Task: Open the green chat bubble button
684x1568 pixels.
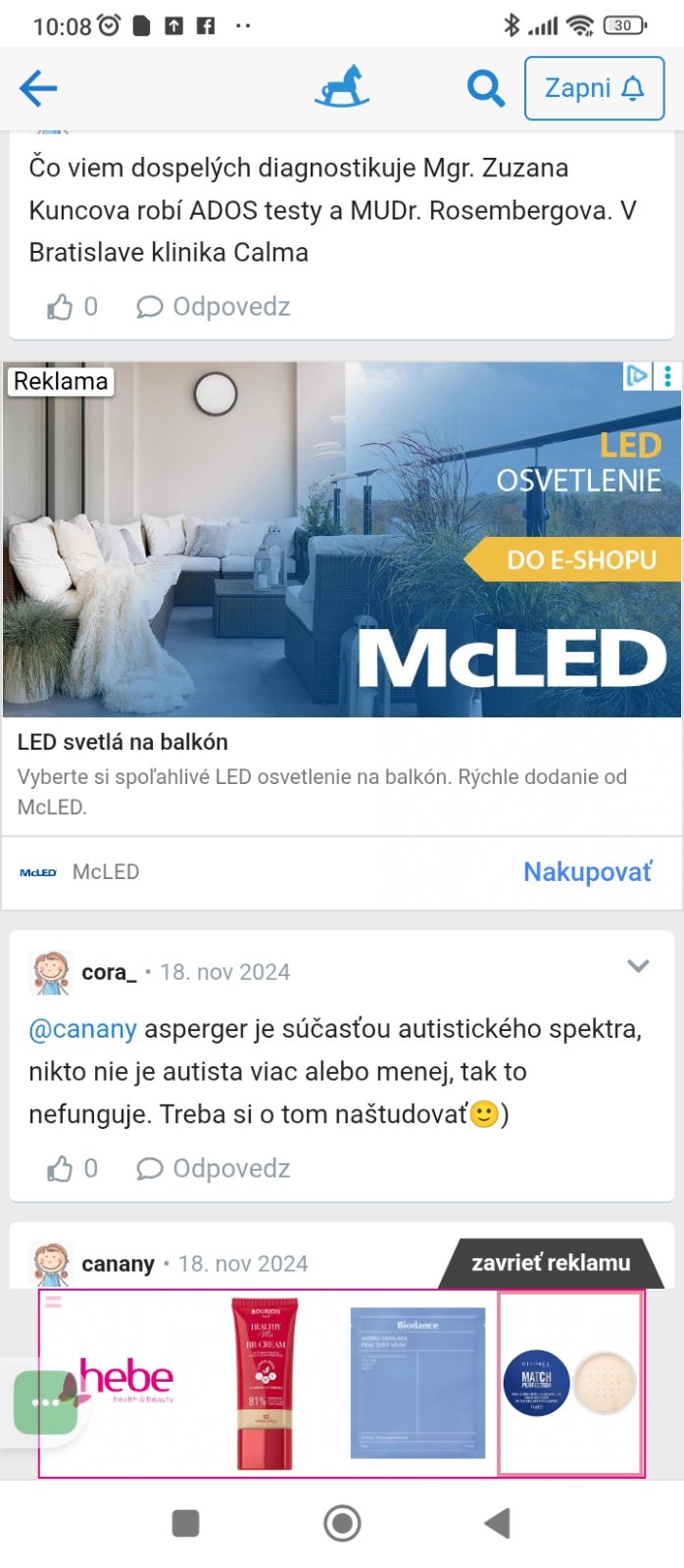Action: pos(45,1402)
